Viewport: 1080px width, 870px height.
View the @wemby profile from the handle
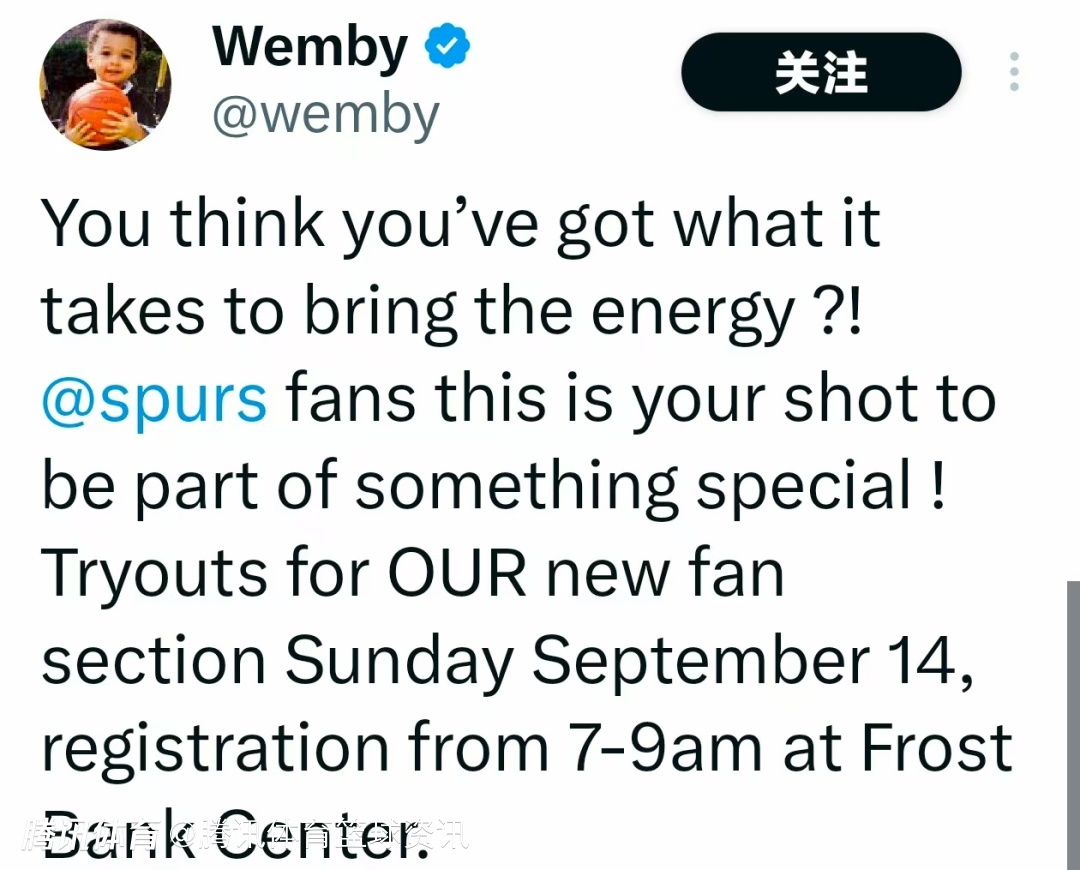click(325, 114)
